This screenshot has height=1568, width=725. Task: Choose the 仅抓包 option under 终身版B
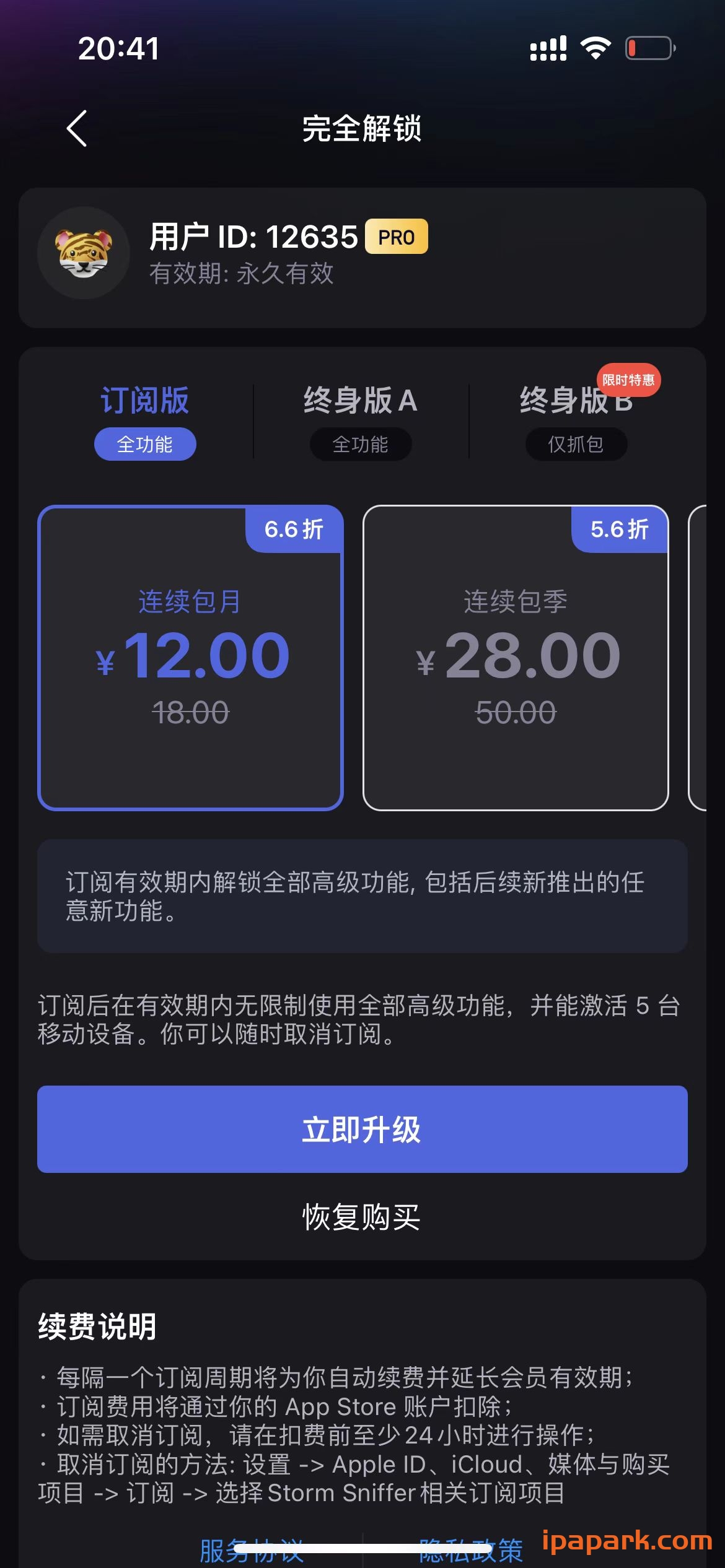[x=576, y=444]
